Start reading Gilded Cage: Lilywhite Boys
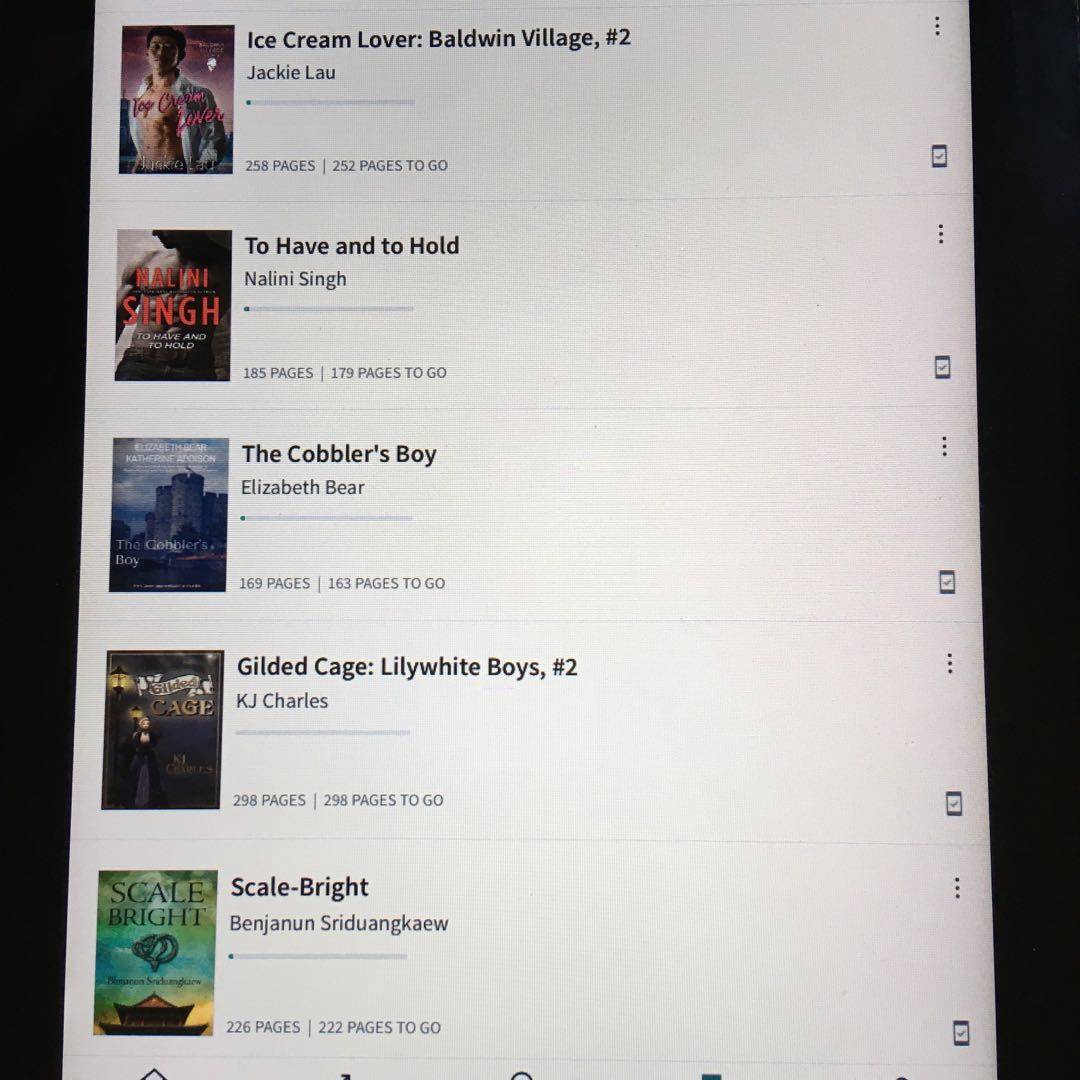This screenshot has width=1080, height=1080. click(406, 667)
